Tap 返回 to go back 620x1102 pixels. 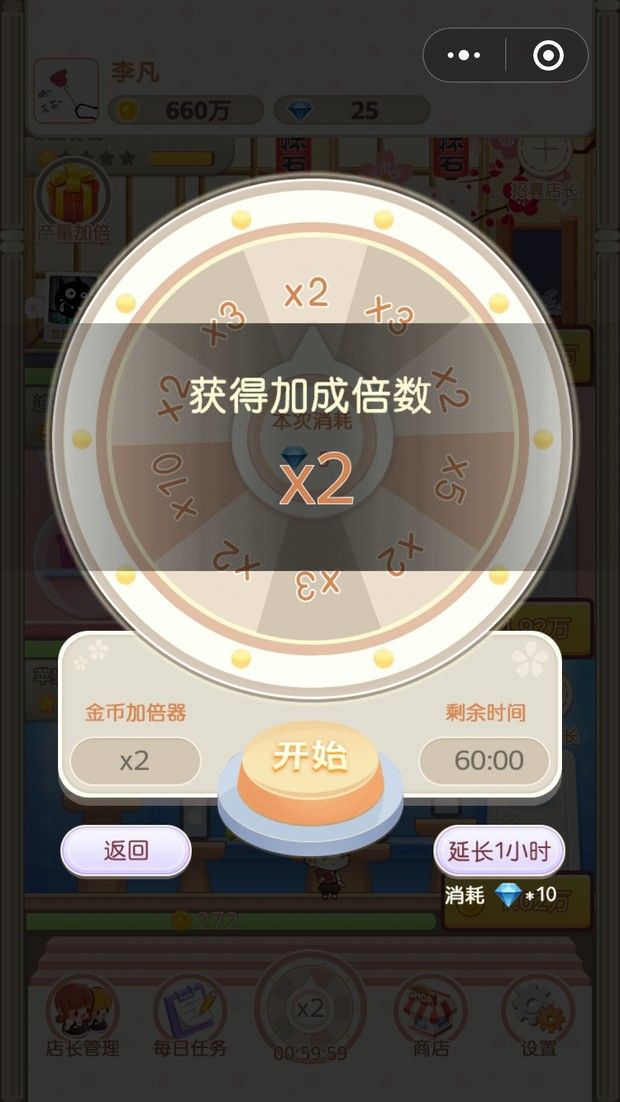[x=126, y=851]
